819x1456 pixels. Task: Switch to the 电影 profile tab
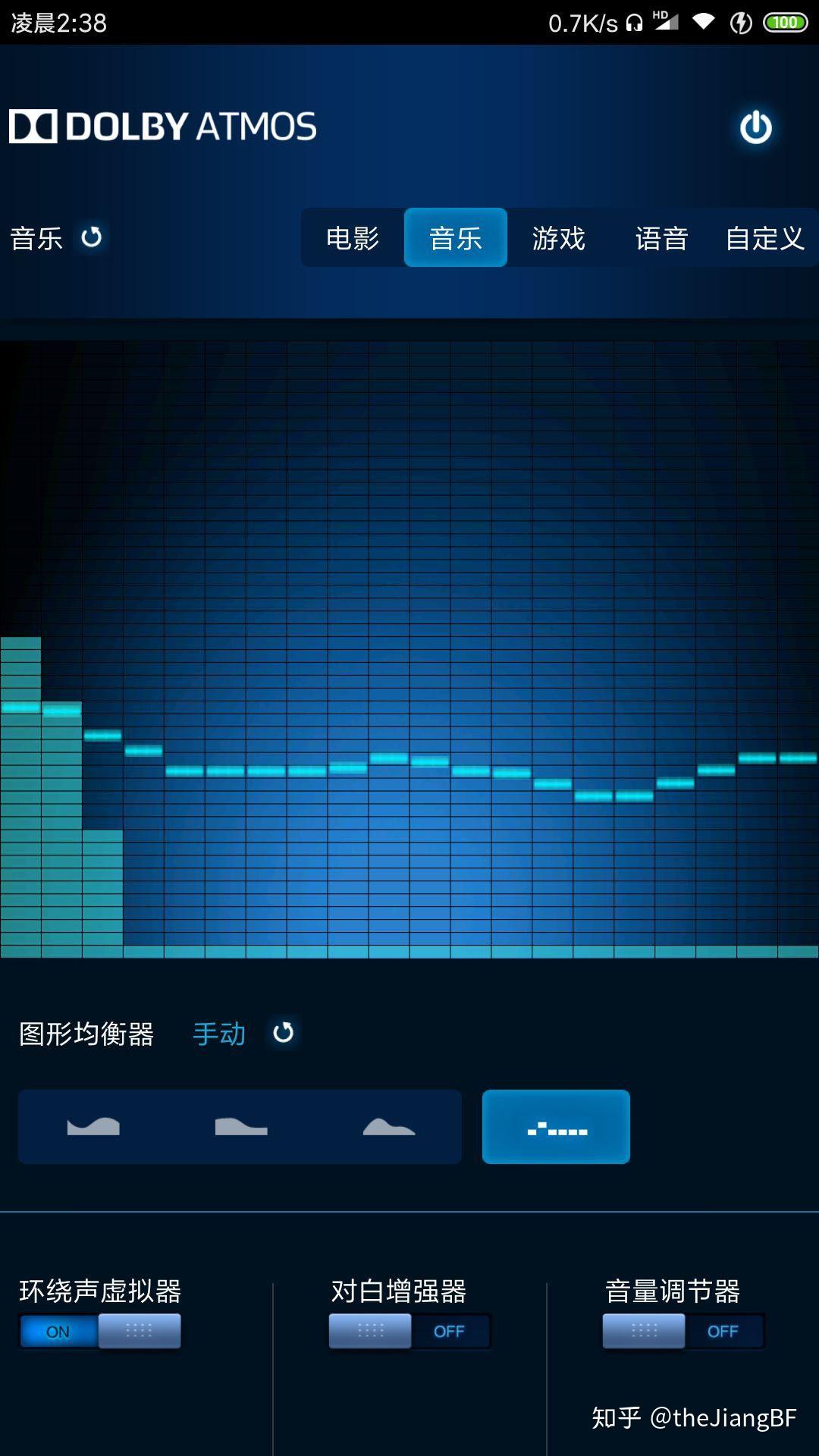353,238
